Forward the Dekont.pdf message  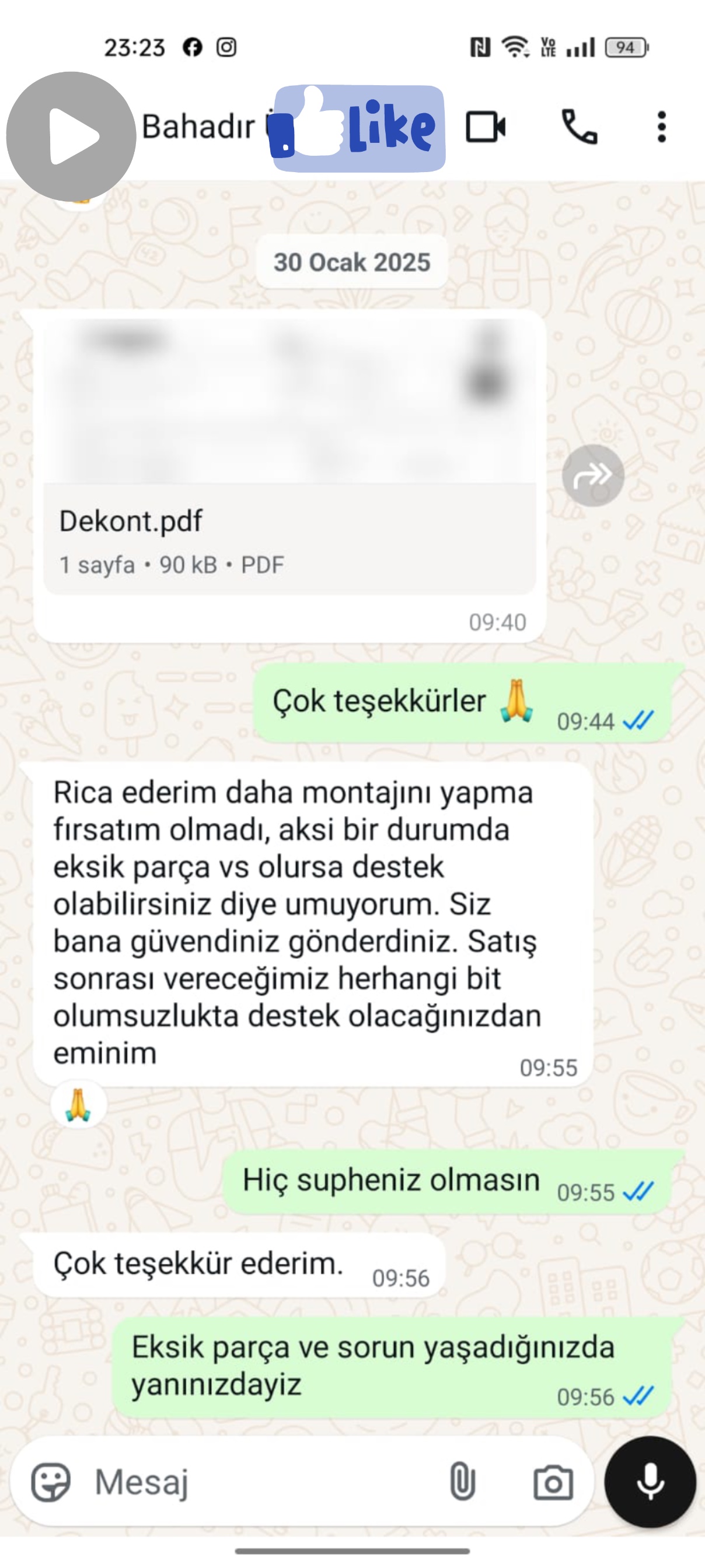pos(592,475)
